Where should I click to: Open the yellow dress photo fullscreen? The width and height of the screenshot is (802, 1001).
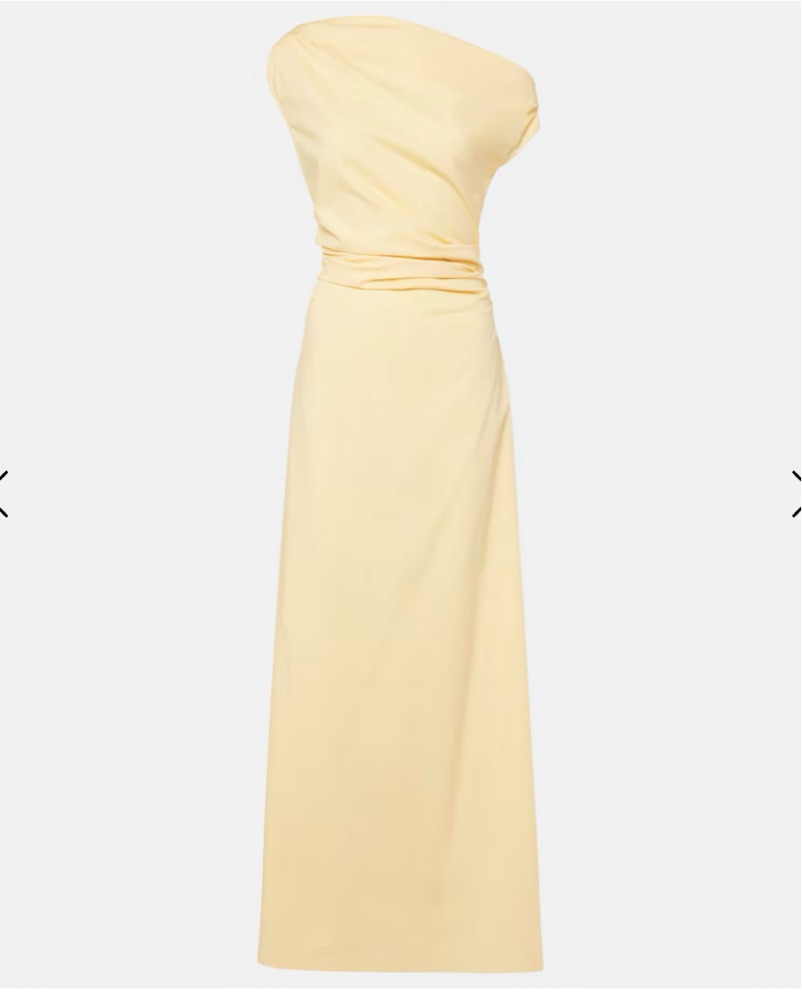tap(400, 500)
